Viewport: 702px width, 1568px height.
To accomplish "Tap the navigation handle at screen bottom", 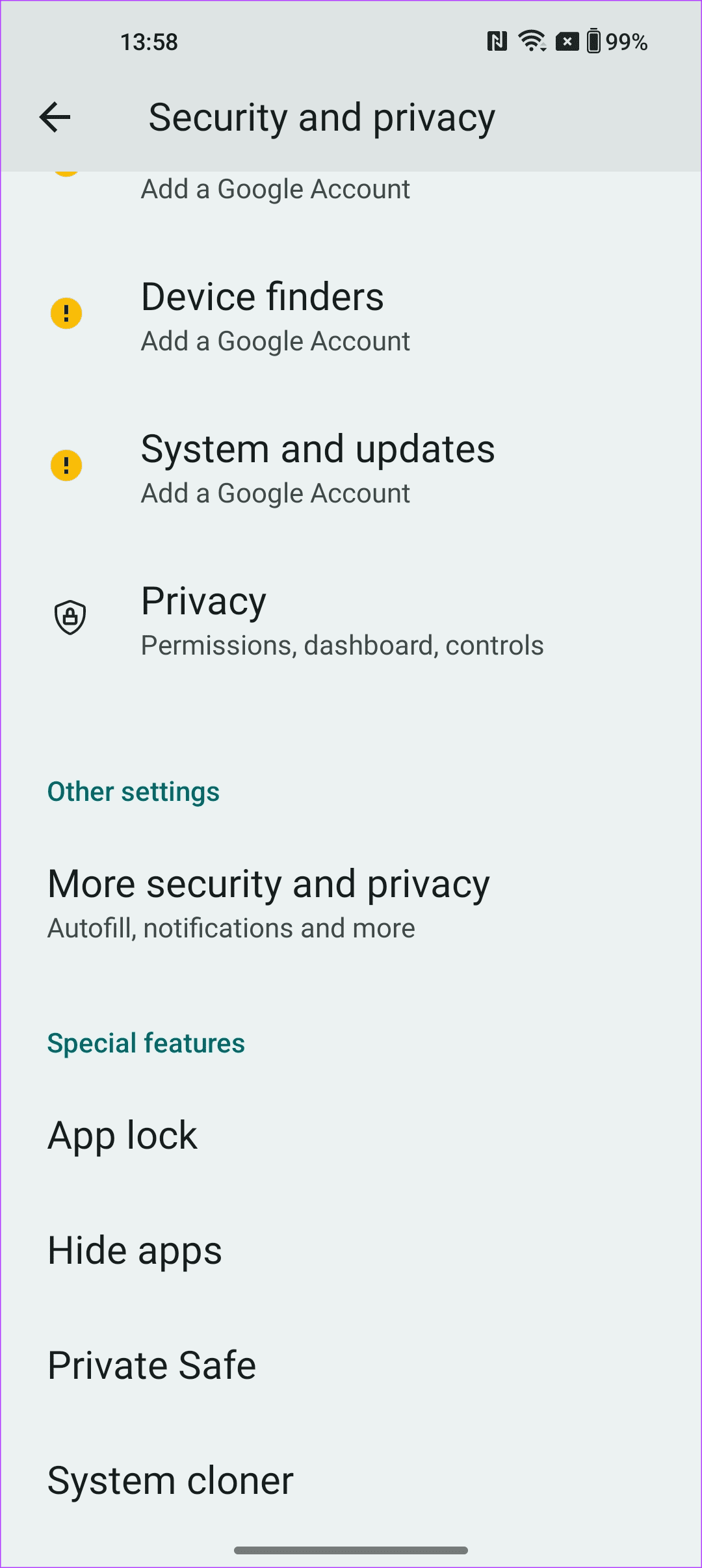I will [x=351, y=1549].
